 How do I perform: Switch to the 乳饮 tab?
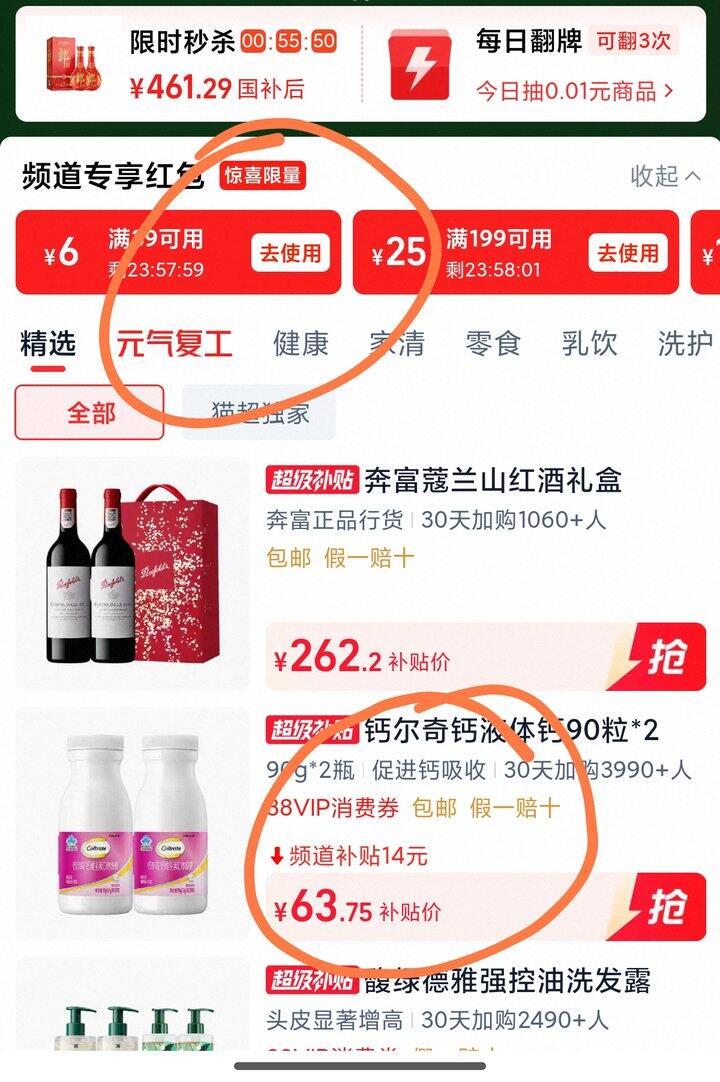(589, 344)
